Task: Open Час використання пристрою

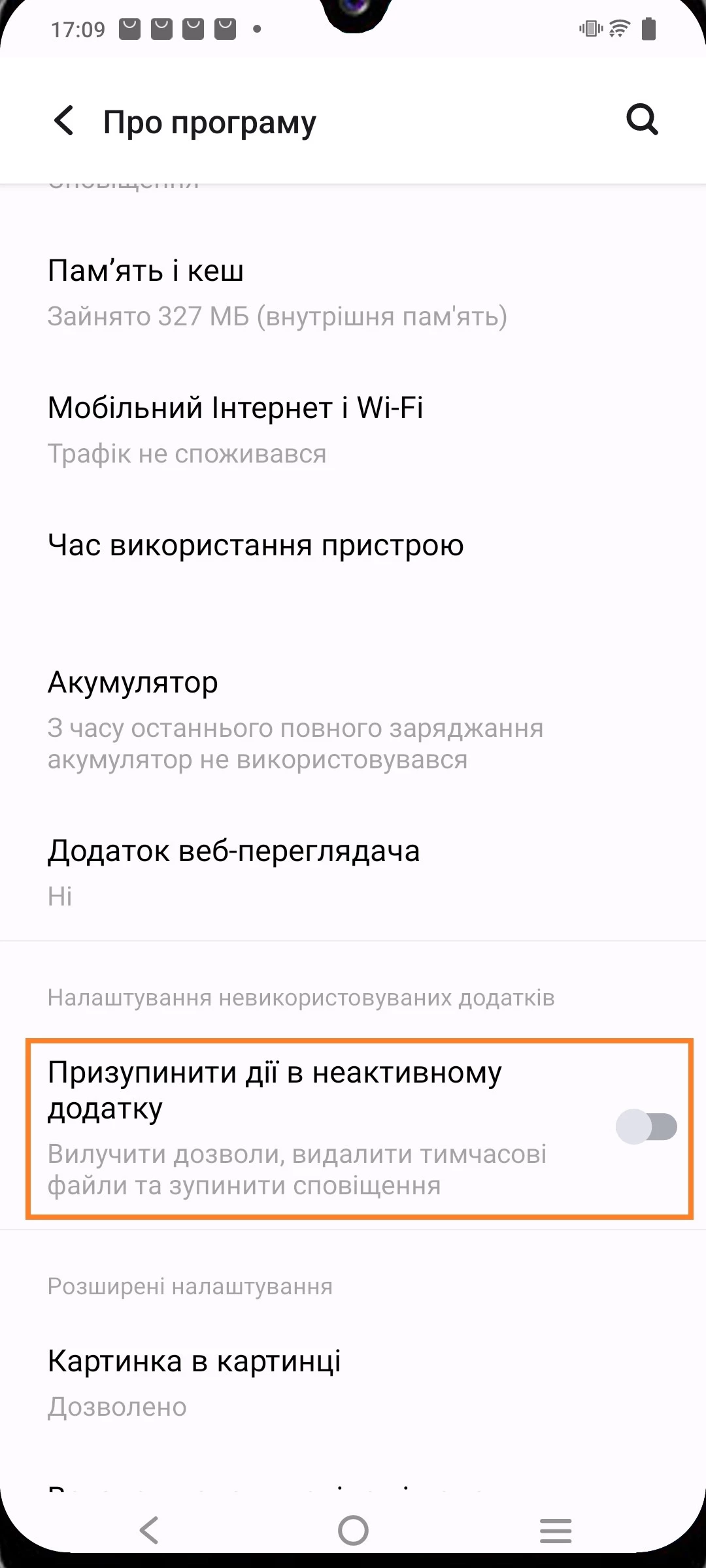Action: [x=256, y=545]
